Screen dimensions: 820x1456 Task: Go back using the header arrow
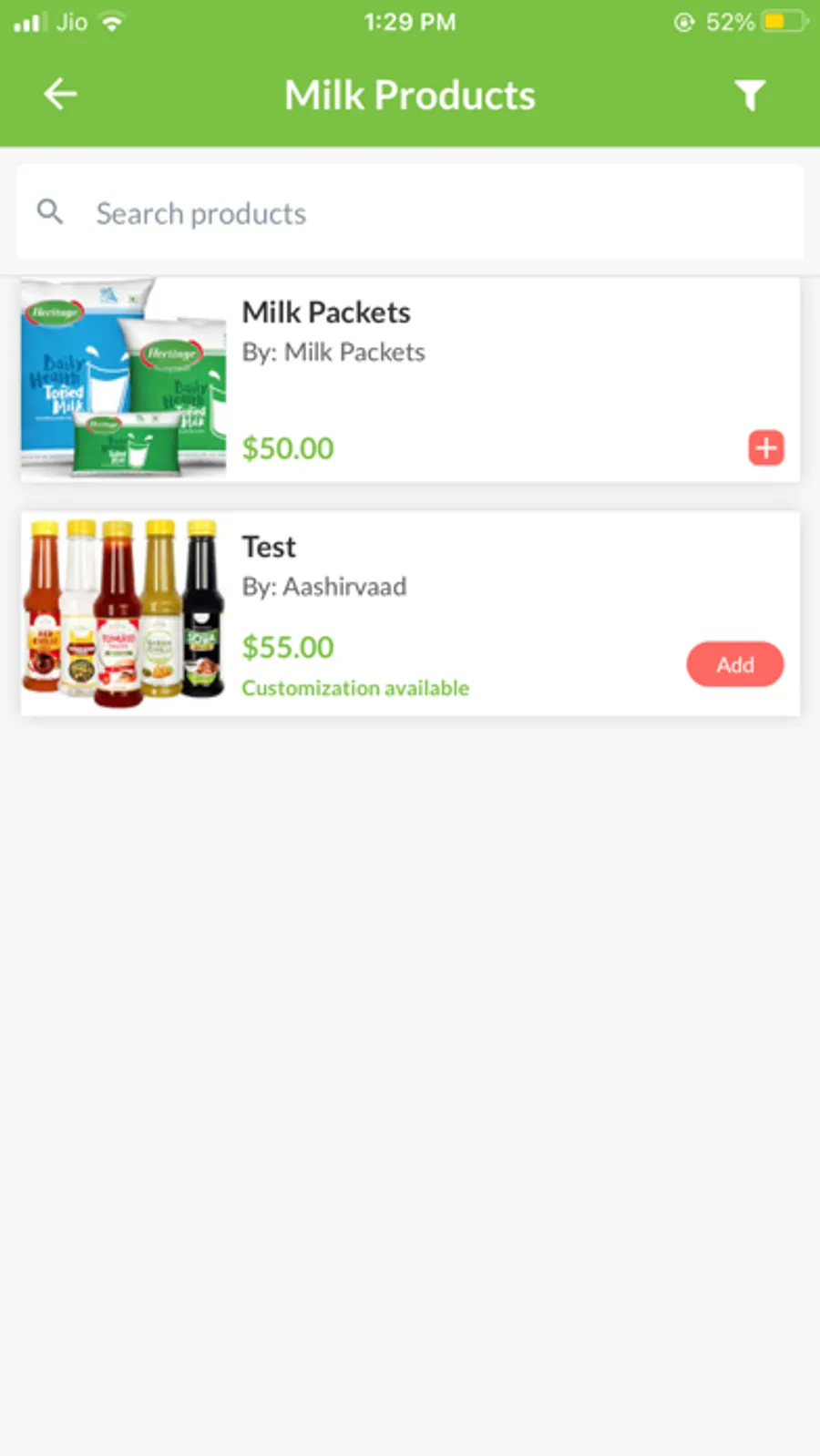[60, 94]
